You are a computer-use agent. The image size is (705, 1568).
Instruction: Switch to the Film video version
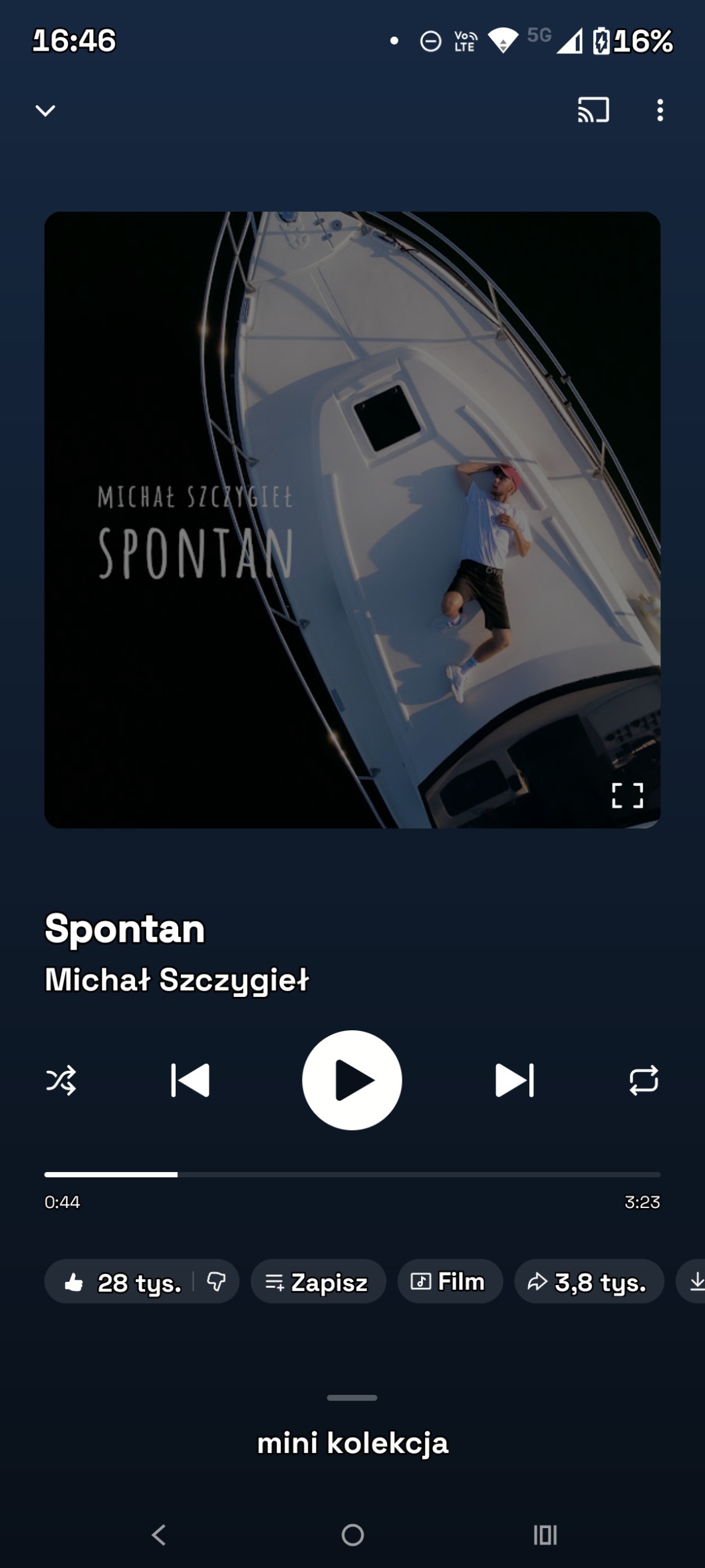tap(450, 1282)
